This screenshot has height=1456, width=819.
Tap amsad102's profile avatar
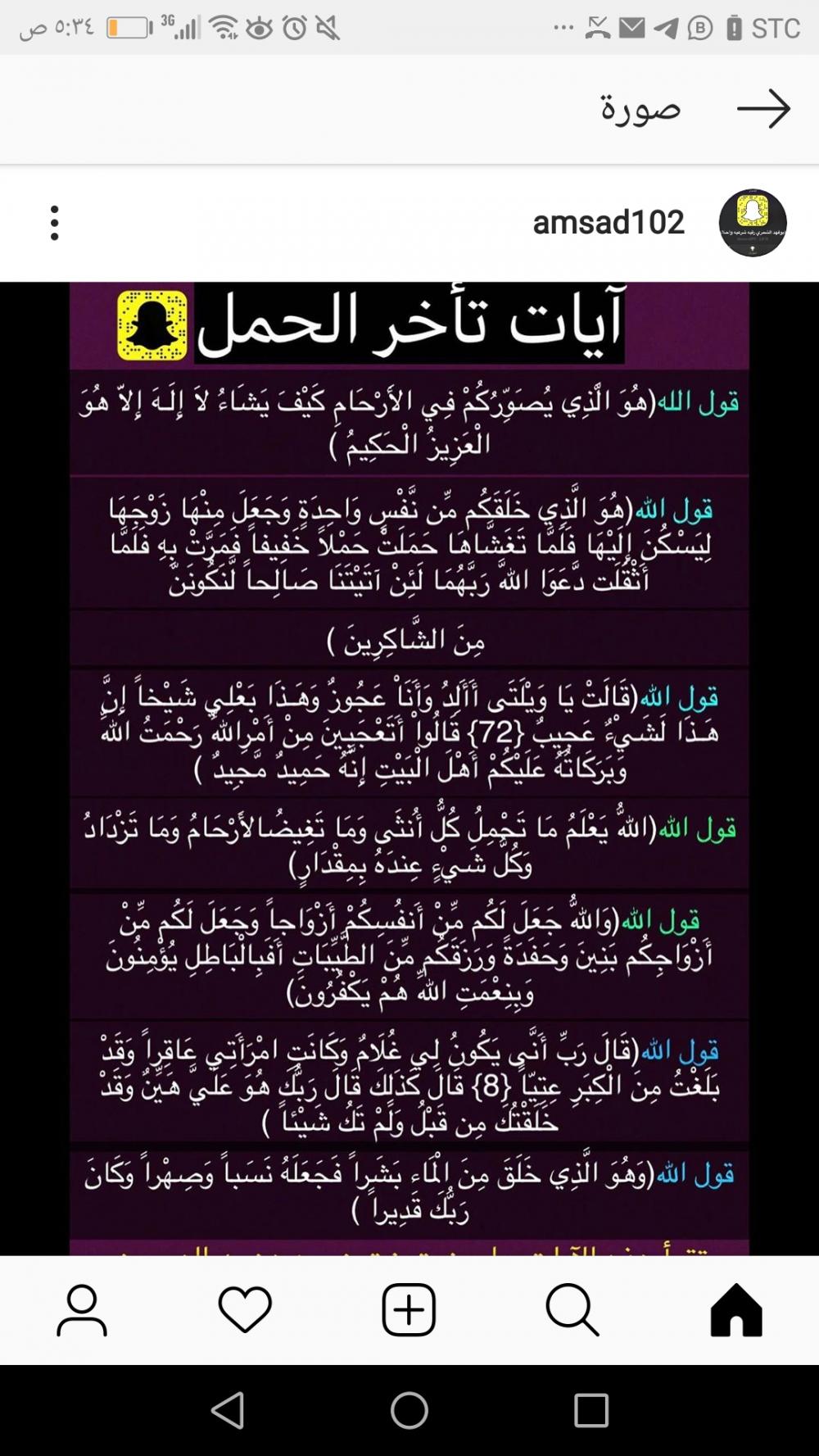[x=753, y=223]
